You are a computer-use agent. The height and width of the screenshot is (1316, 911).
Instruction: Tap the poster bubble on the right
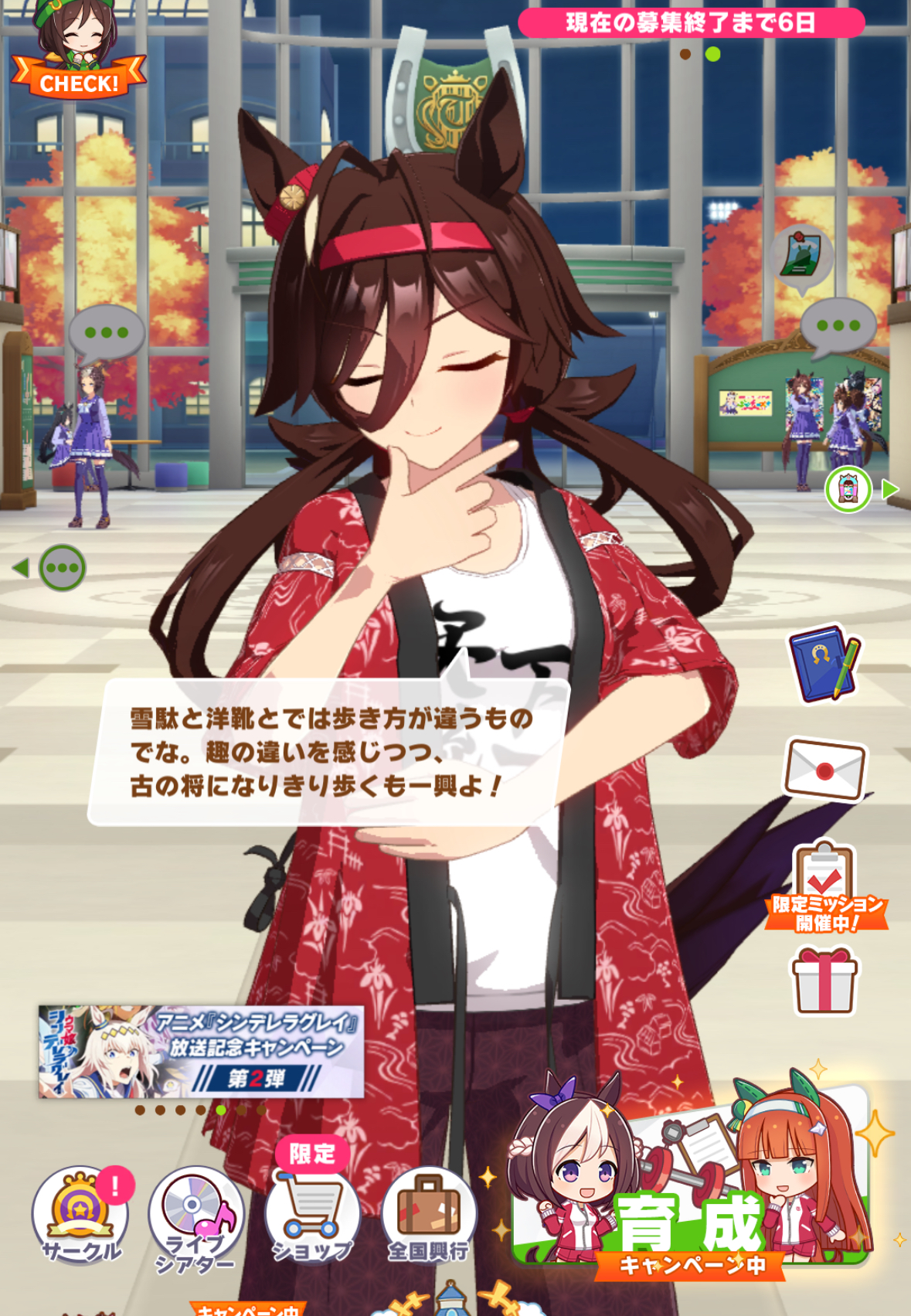point(801,257)
